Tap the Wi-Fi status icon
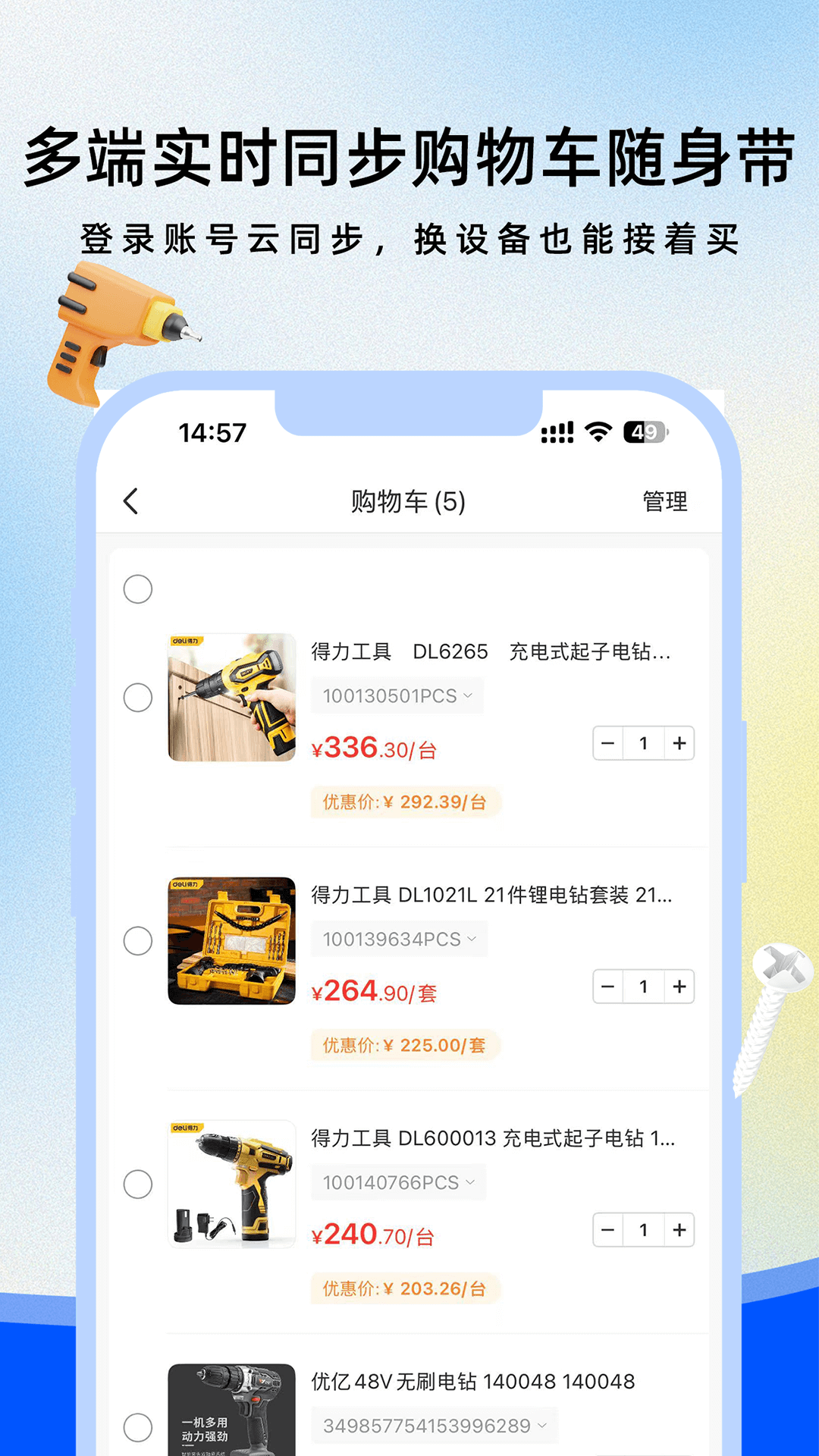The image size is (819, 1456). [x=598, y=431]
